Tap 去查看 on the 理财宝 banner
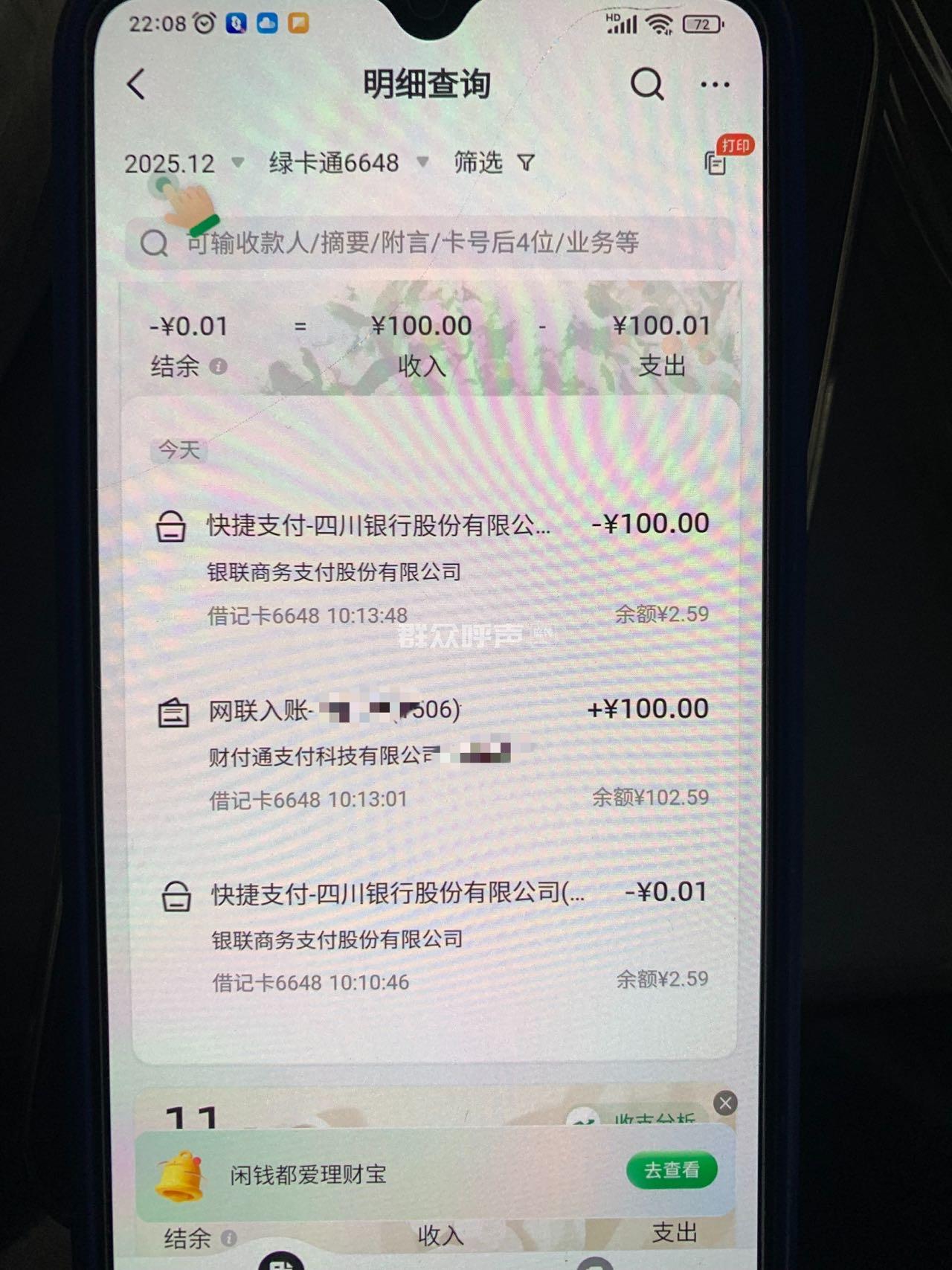The height and width of the screenshot is (1270, 952). [x=671, y=1170]
